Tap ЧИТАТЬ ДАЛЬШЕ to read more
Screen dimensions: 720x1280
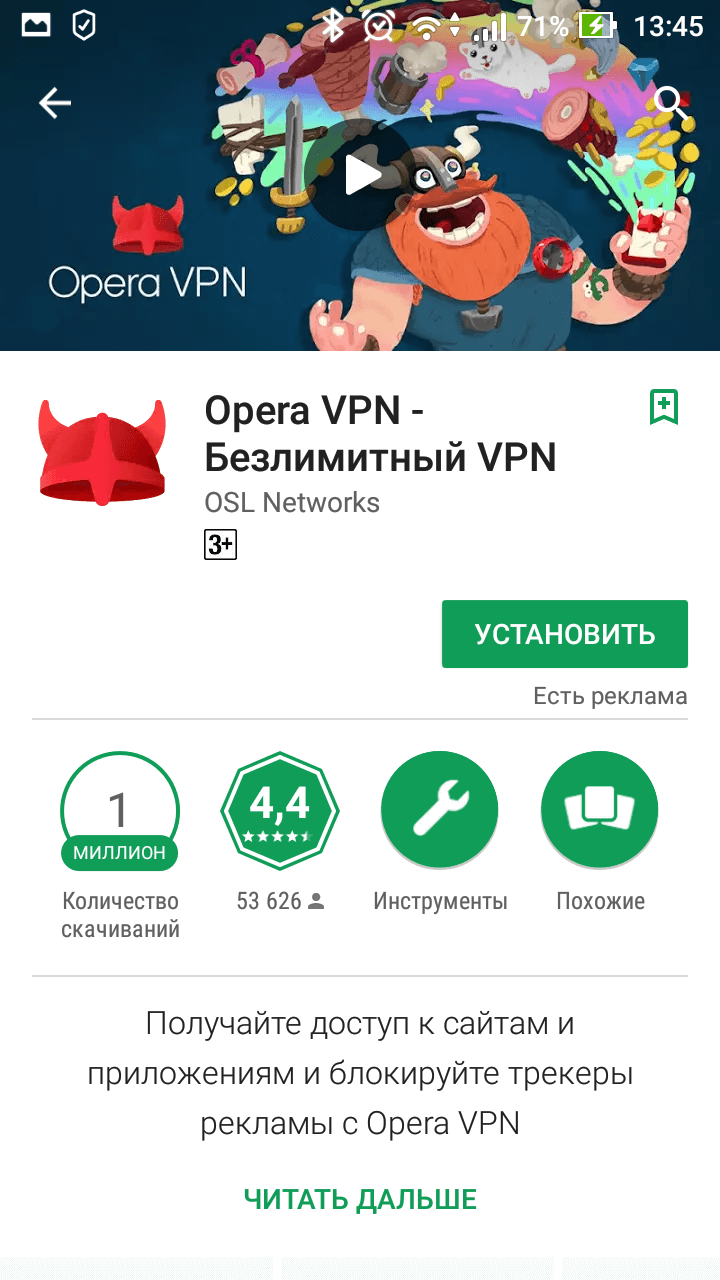click(x=360, y=1199)
